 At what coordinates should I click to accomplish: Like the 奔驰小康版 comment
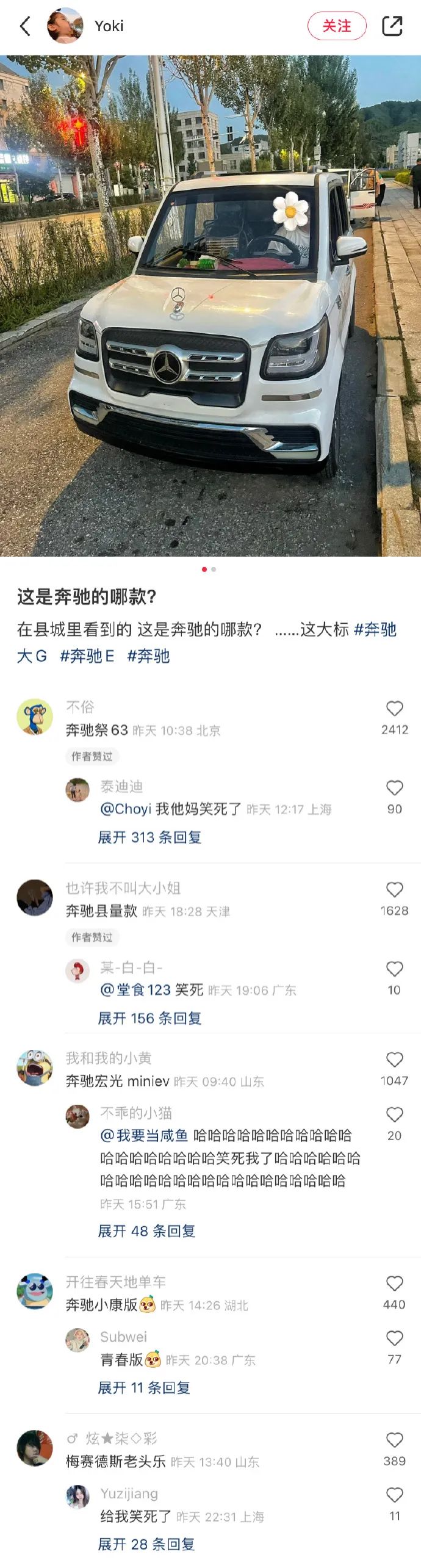(x=394, y=1284)
